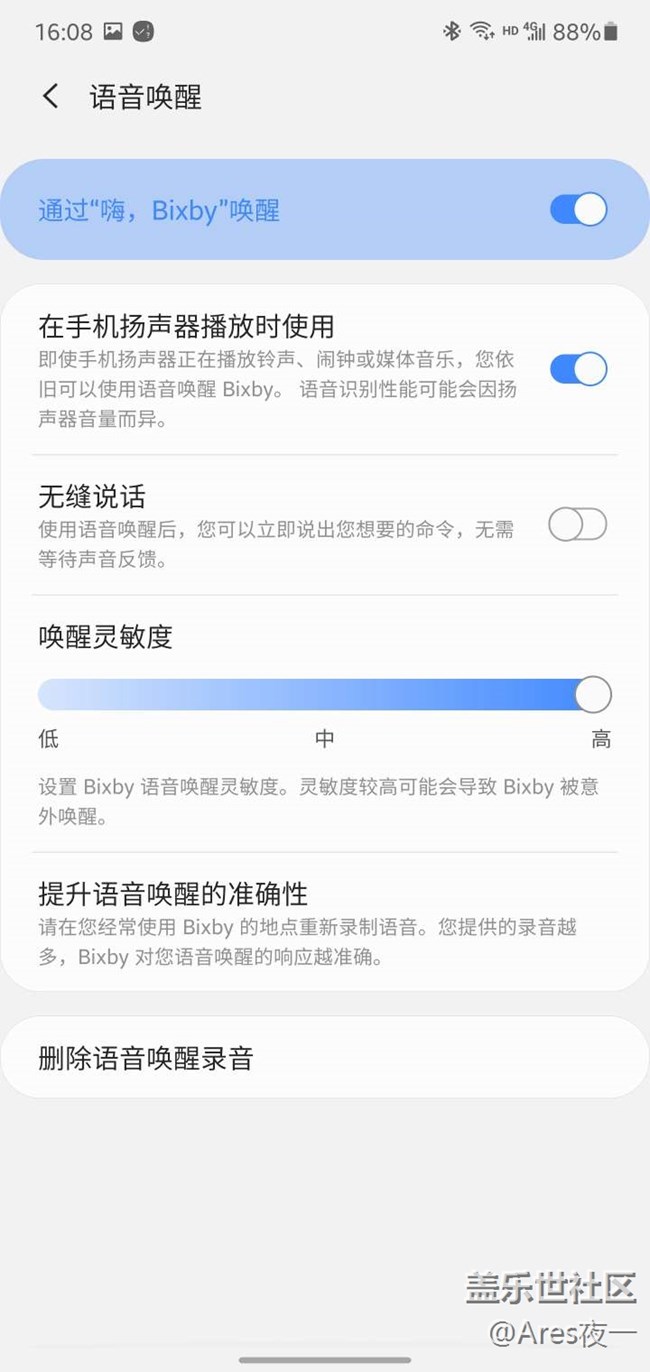
Task: Disable 在手机扬声器播放时使用
Action: click(x=578, y=369)
